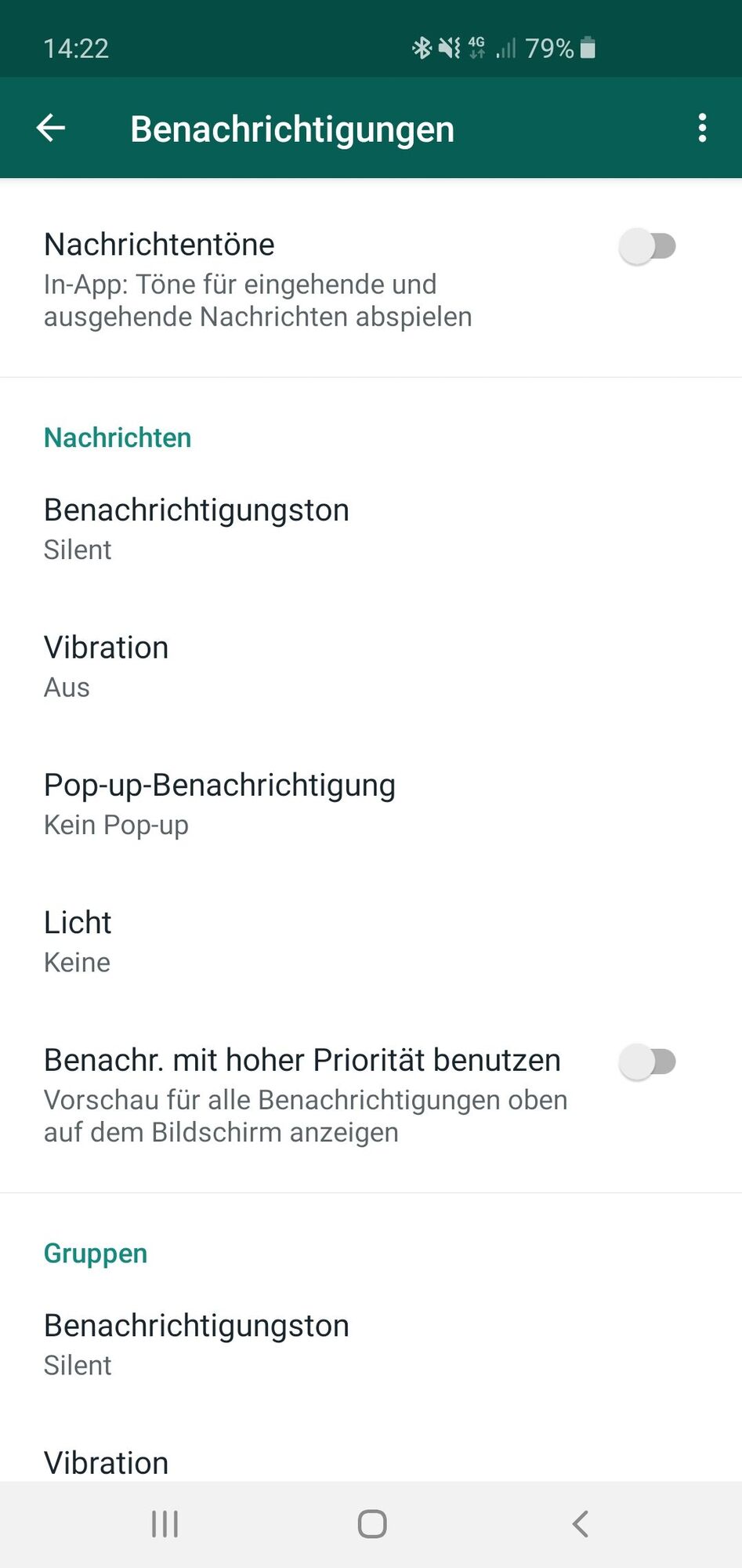
Task: Go back from Benachrichtigungen screen
Action: 51,128
